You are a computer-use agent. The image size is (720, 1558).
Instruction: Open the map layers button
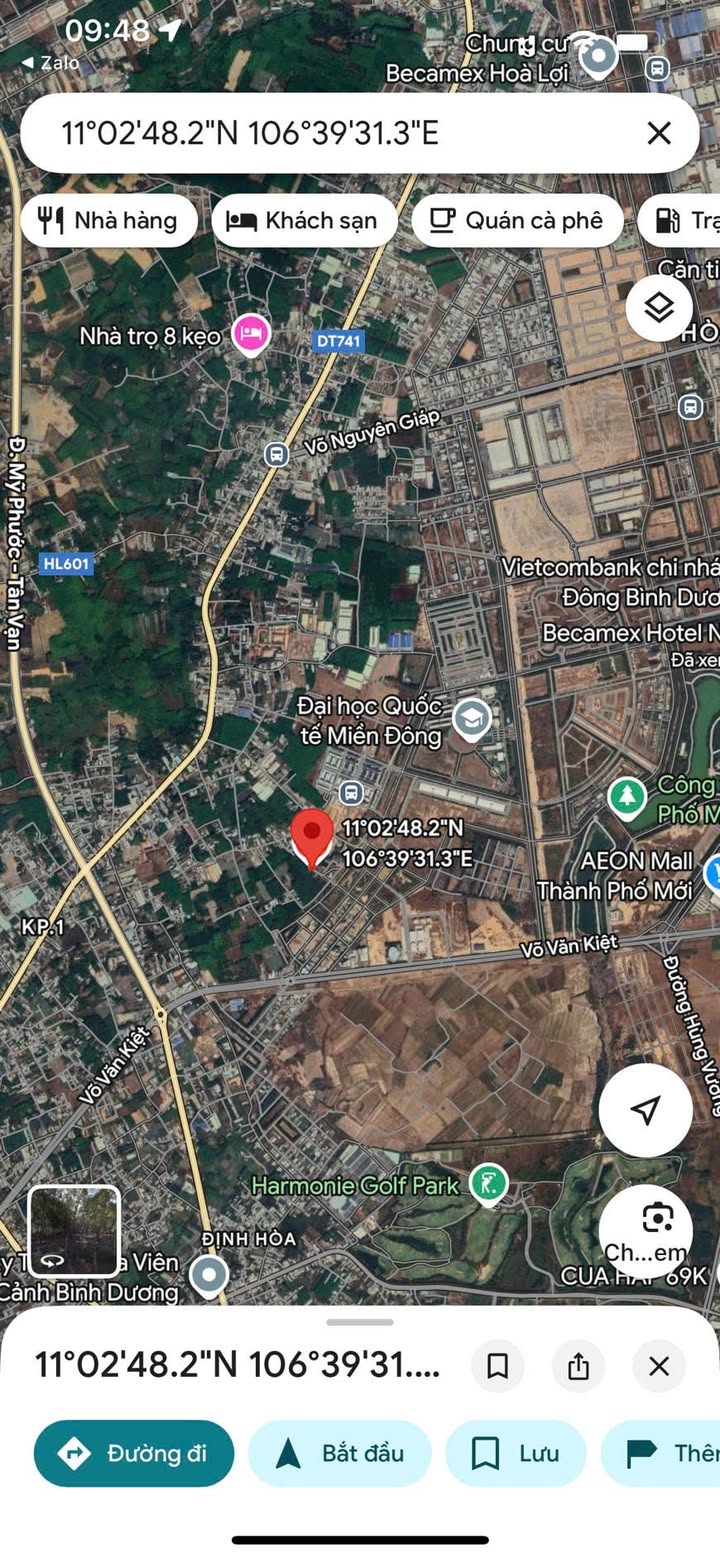pos(659,308)
